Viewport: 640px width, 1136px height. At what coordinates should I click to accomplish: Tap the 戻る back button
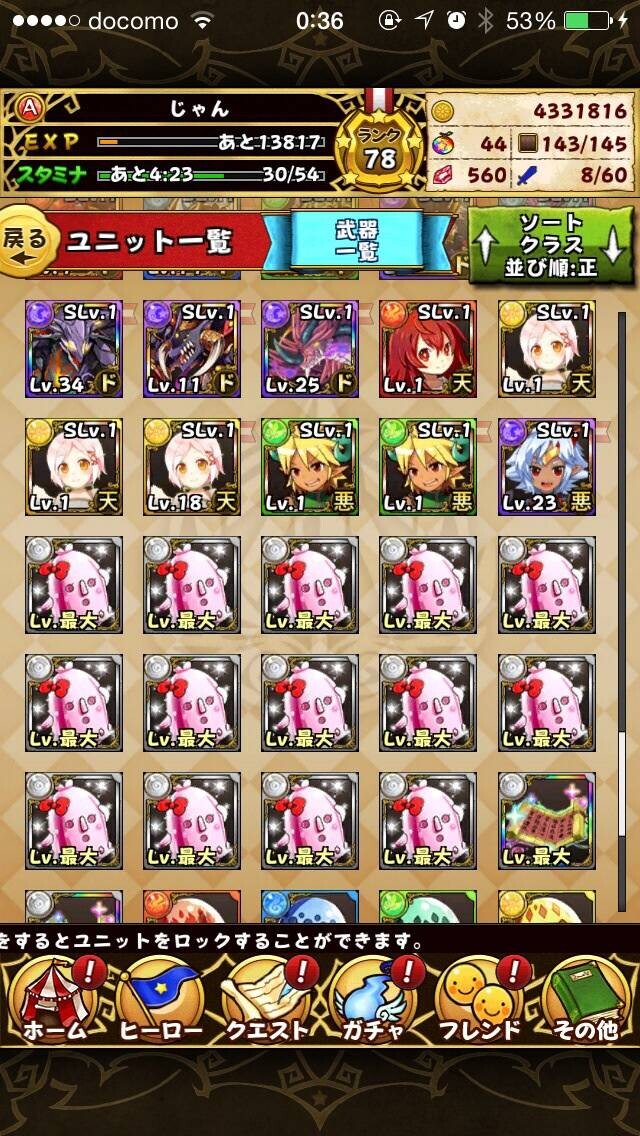29,241
